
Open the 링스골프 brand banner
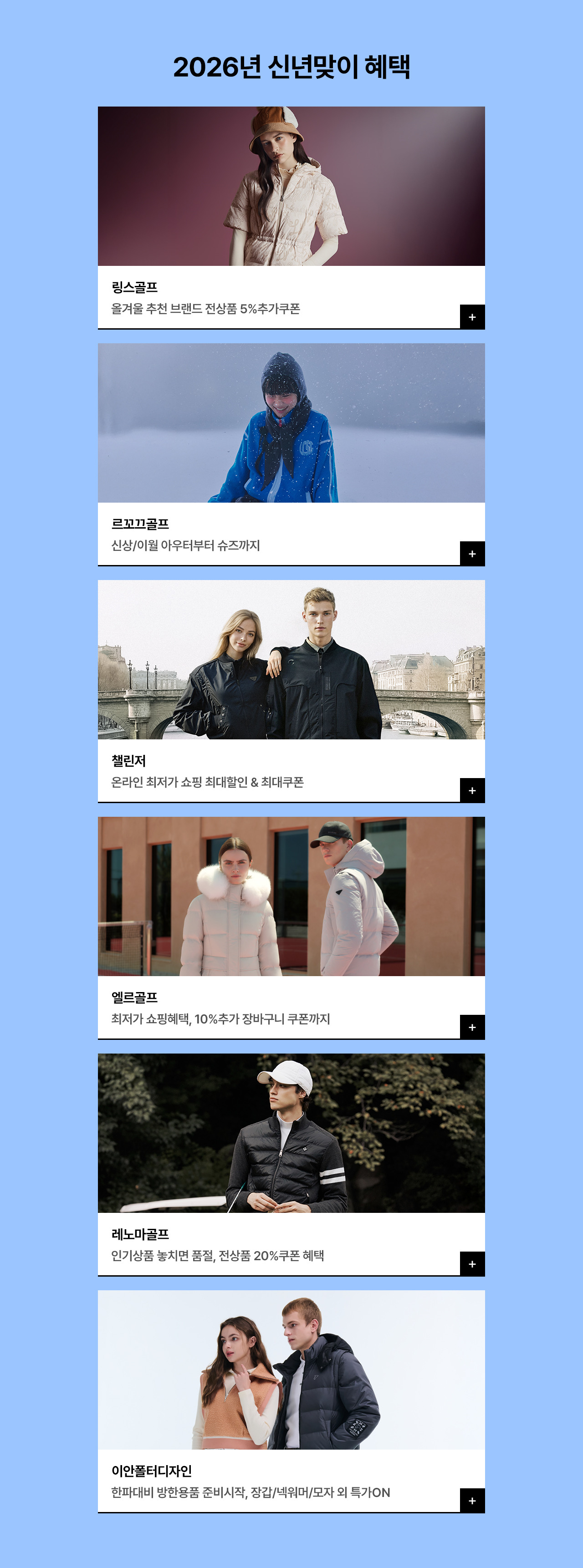(x=291, y=186)
